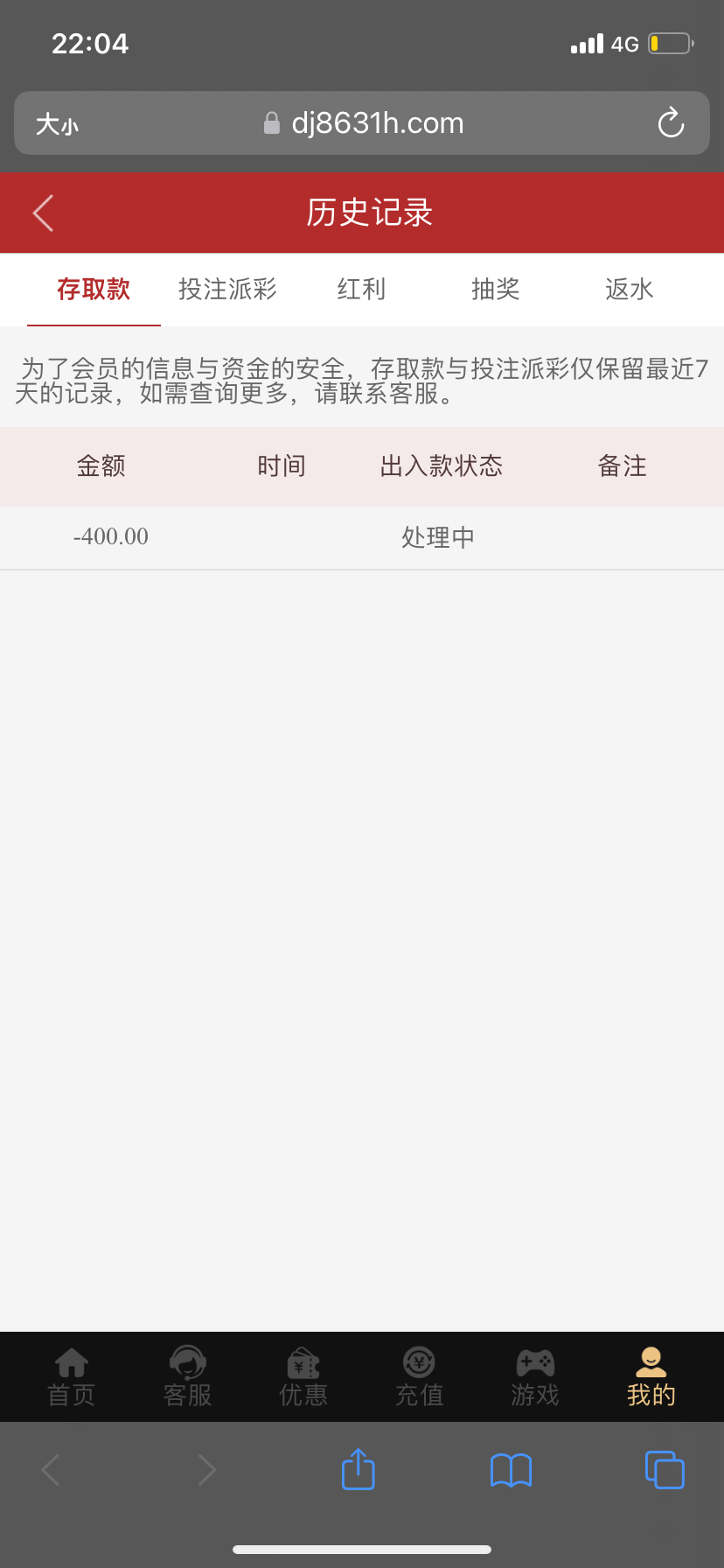The width and height of the screenshot is (724, 1568).
Task: Go back using the red header back arrow
Action: (42, 212)
